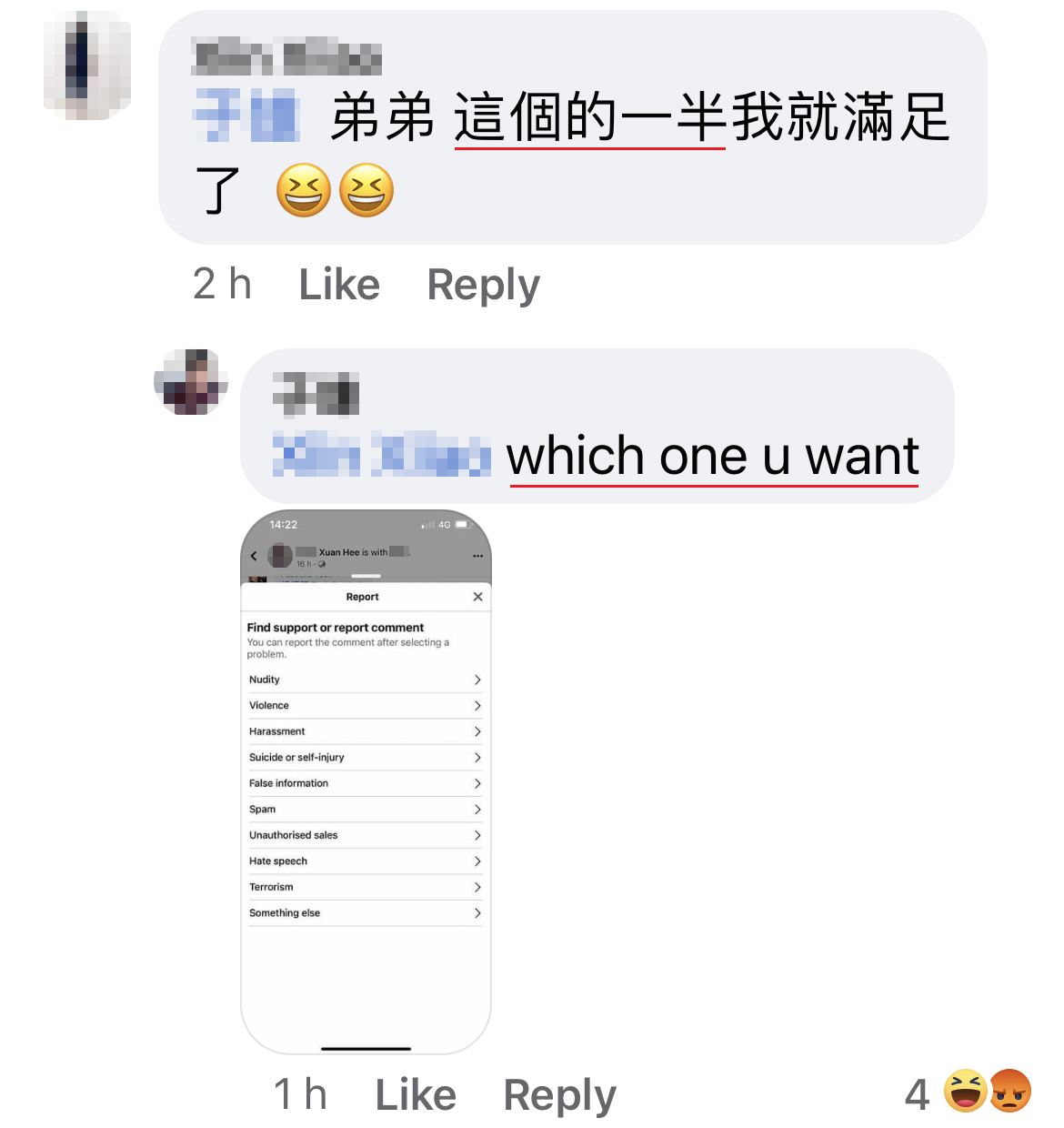
Task: Like the "which one u want" comment
Action: tap(416, 1094)
